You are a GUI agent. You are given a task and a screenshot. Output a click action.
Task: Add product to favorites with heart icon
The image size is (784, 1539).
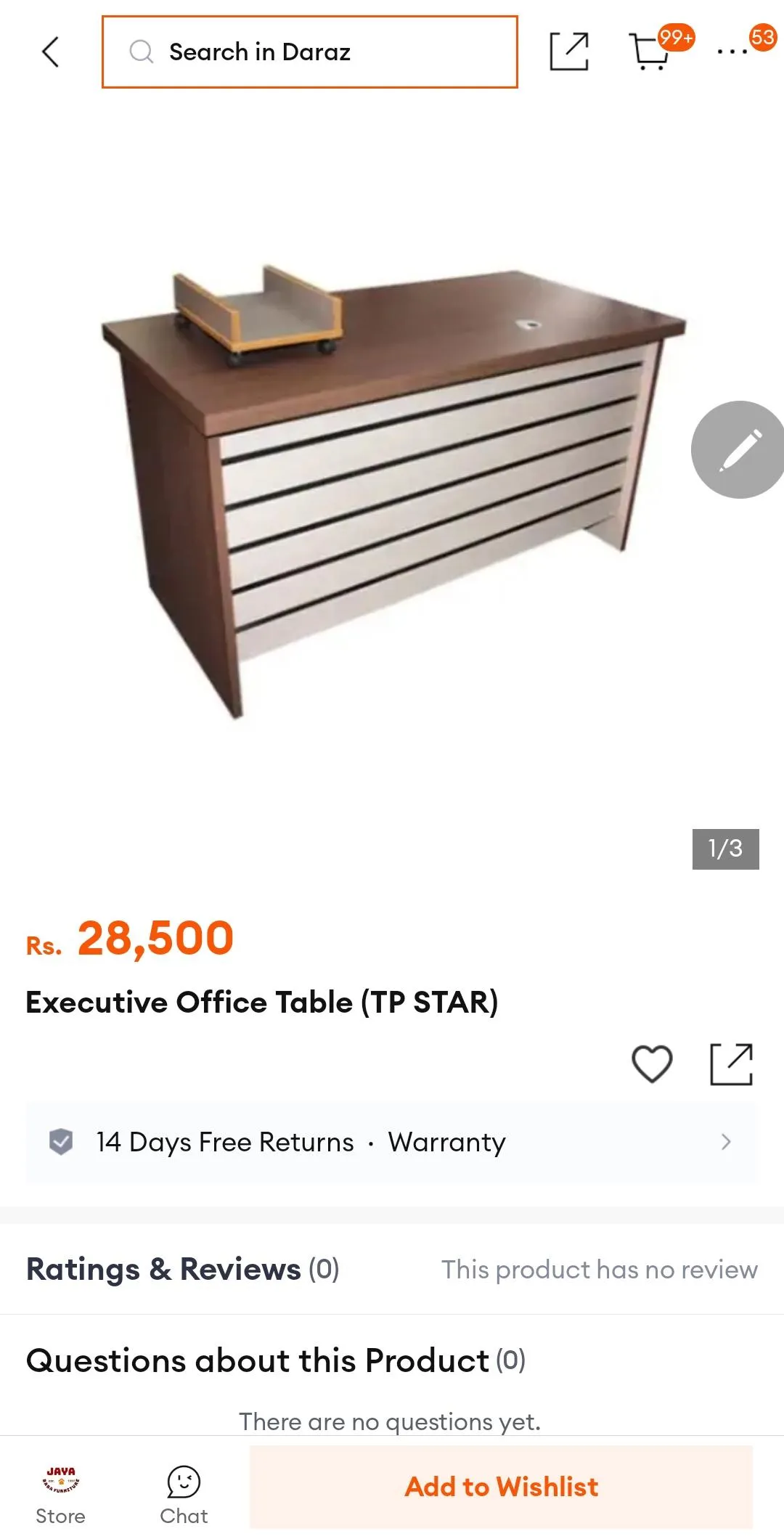point(652,1064)
